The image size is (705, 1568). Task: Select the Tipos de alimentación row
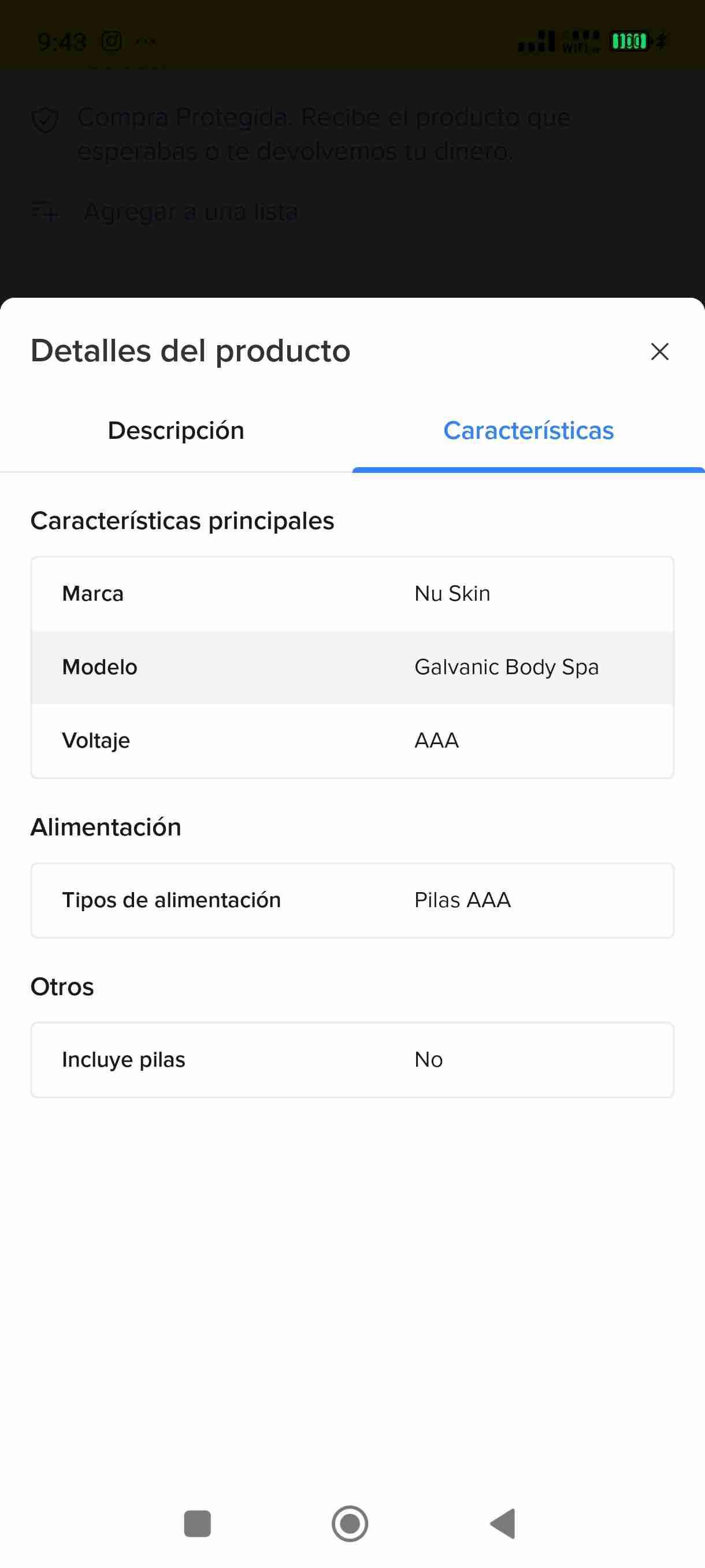[x=352, y=900]
